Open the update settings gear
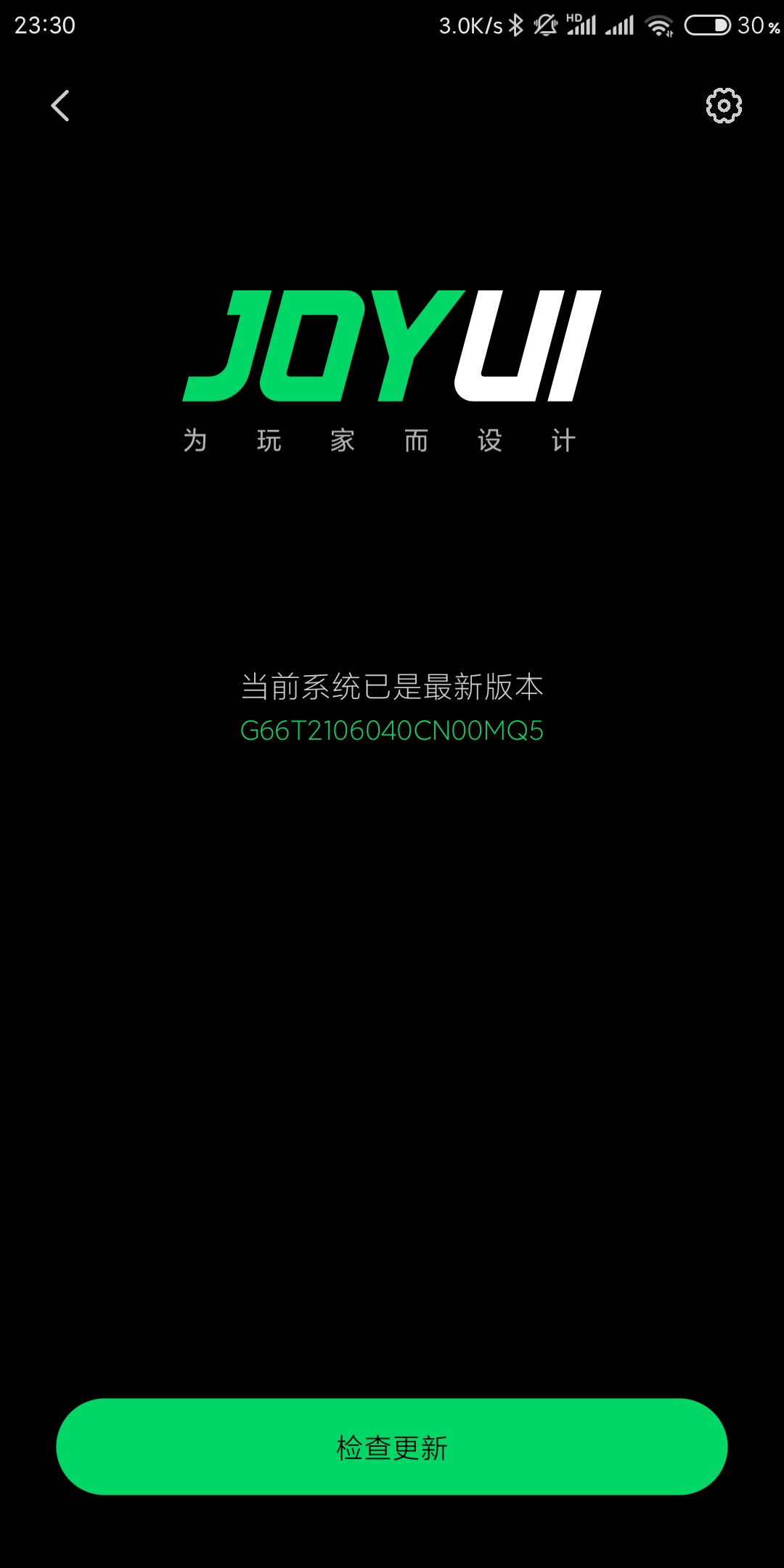The image size is (784, 1568). pos(724,106)
